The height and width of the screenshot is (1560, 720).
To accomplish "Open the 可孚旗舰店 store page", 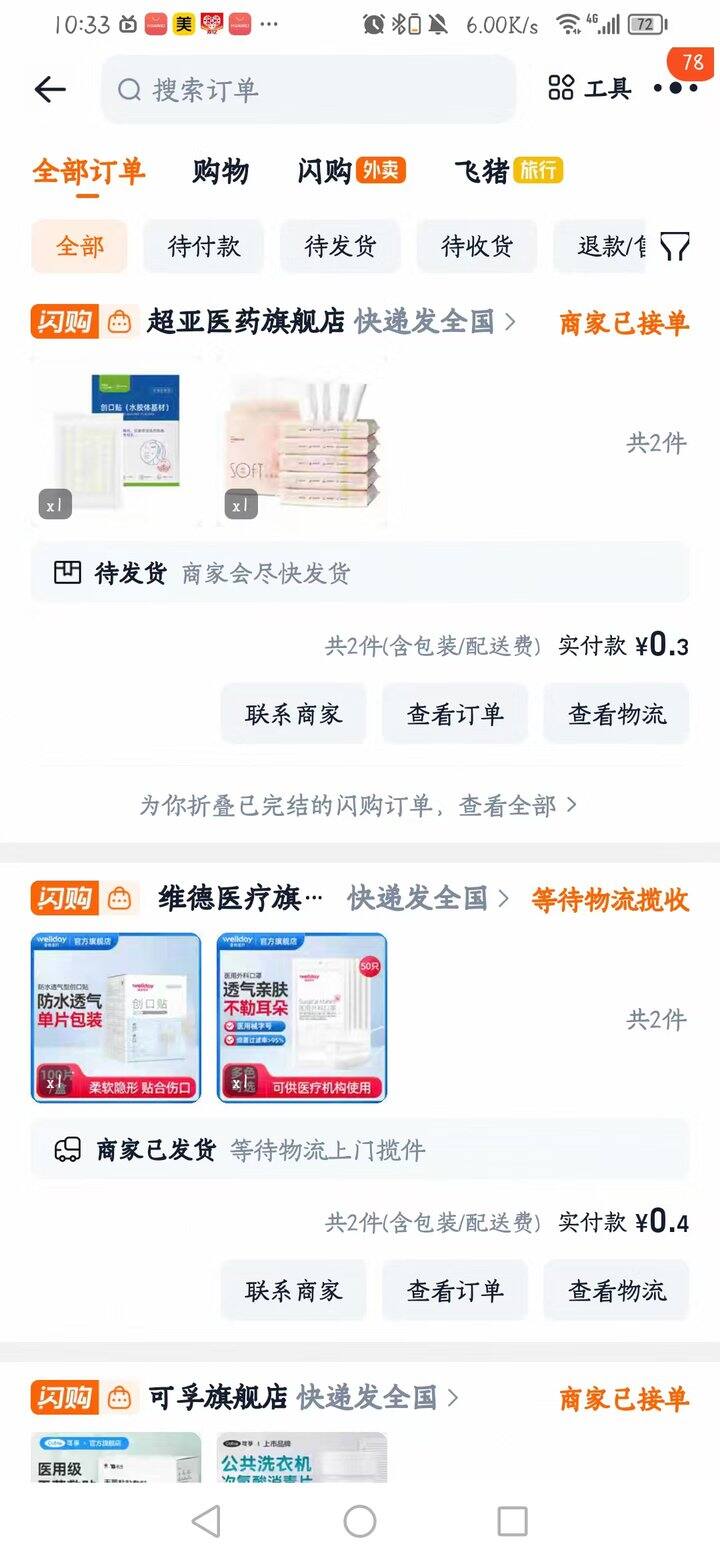I will point(218,1398).
